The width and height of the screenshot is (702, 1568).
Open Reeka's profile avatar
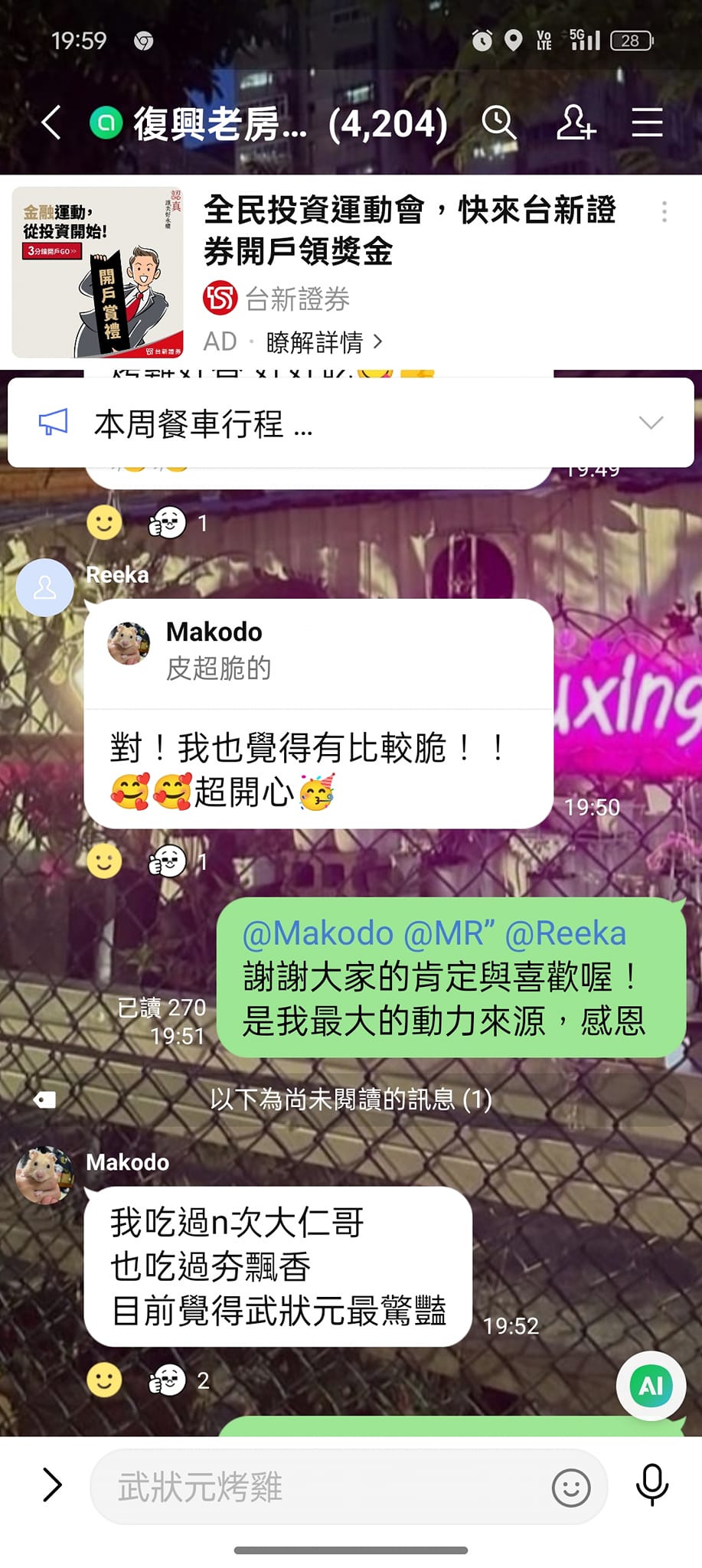[45, 588]
